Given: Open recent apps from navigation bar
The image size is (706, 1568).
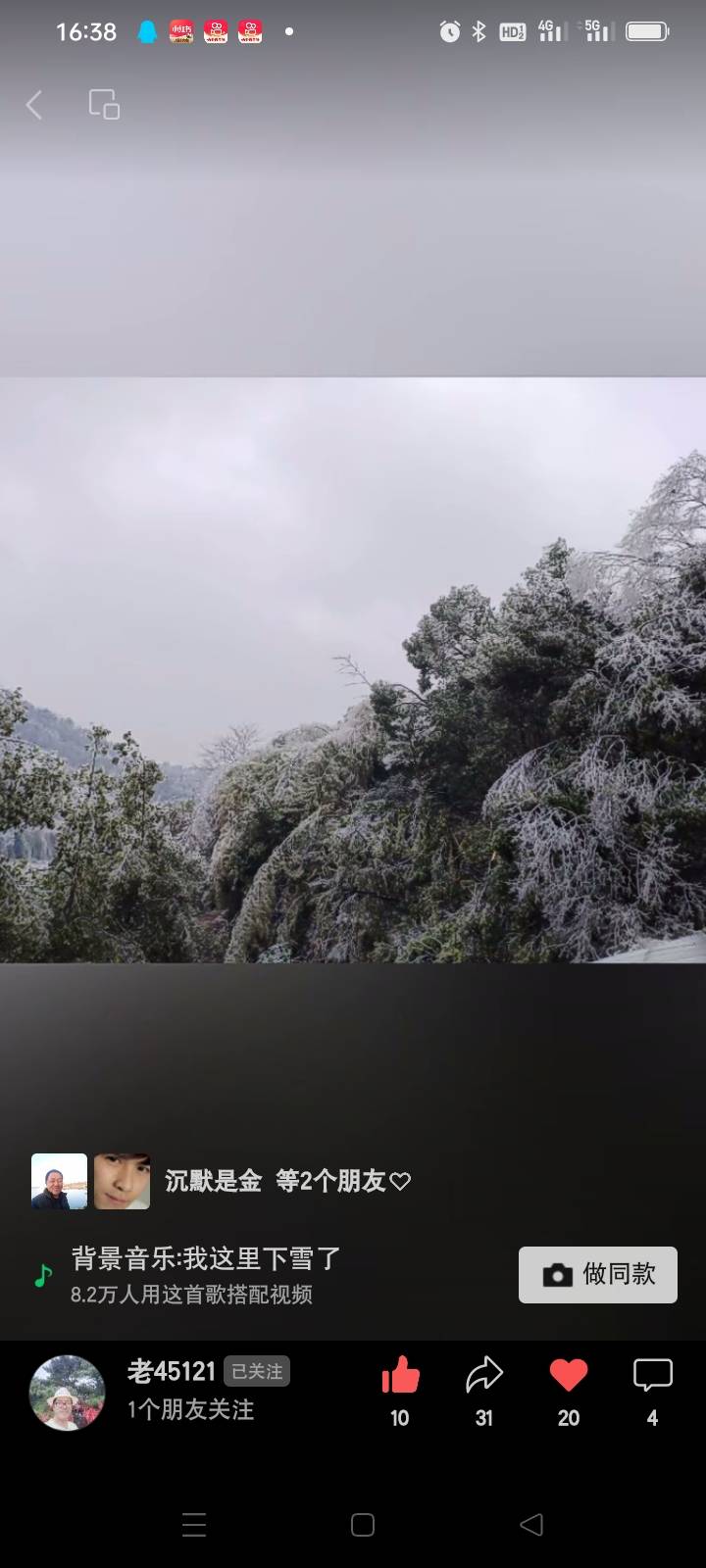Looking at the screenshot, I should (194, 1525).
